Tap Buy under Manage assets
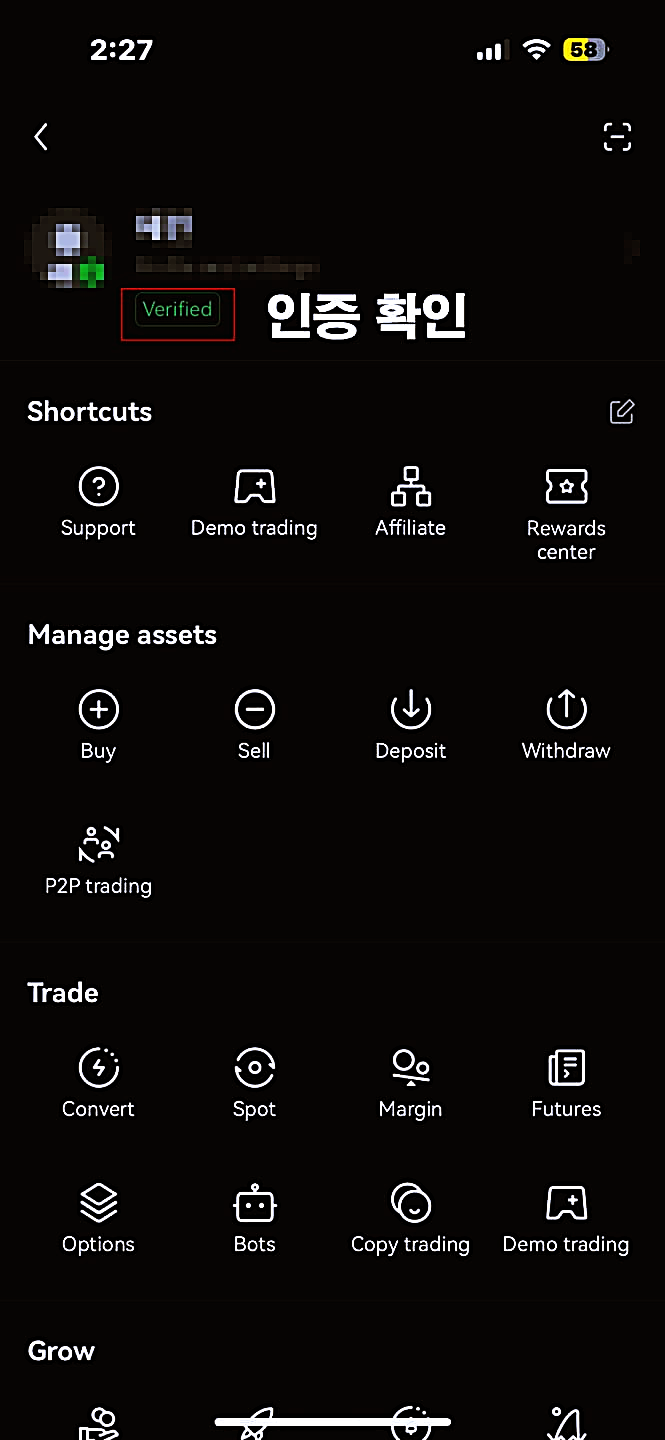 (98, 725)
